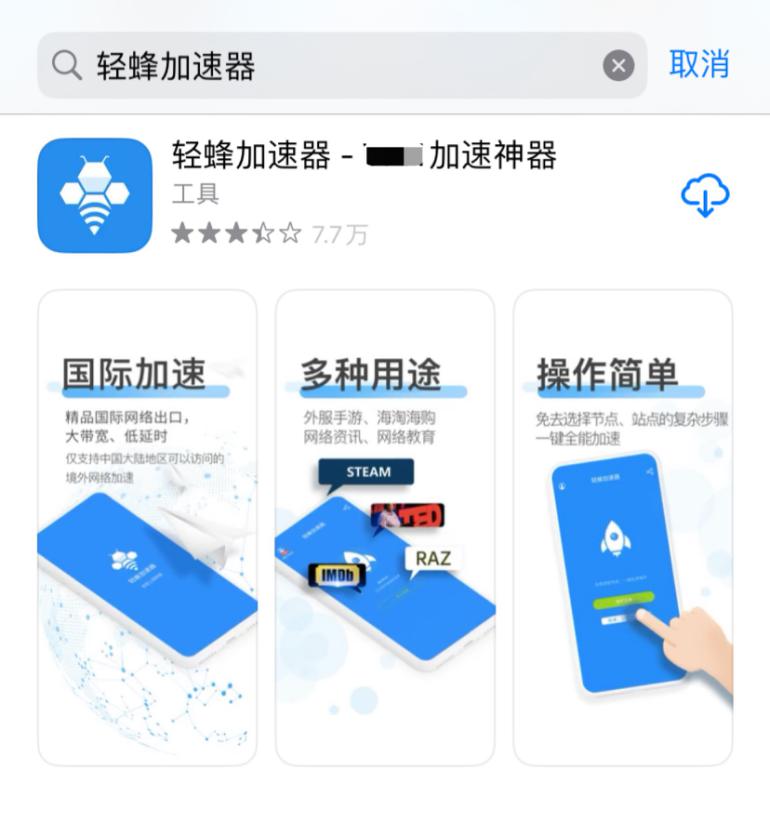The image size is (770, 822).
Task: View the 操作简单 screenshot preview
Action: click(x=623, y=527)
